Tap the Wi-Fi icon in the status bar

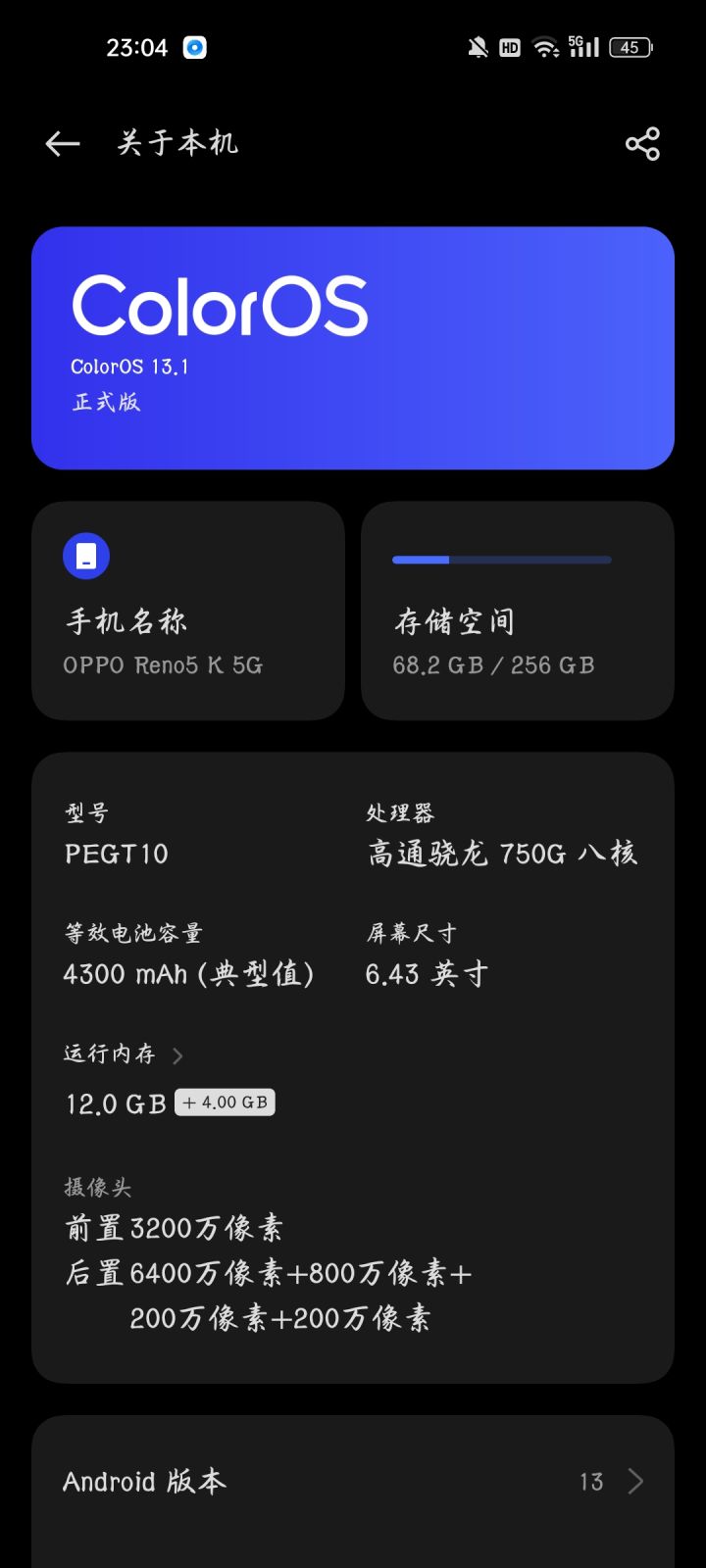pos(545,47)
